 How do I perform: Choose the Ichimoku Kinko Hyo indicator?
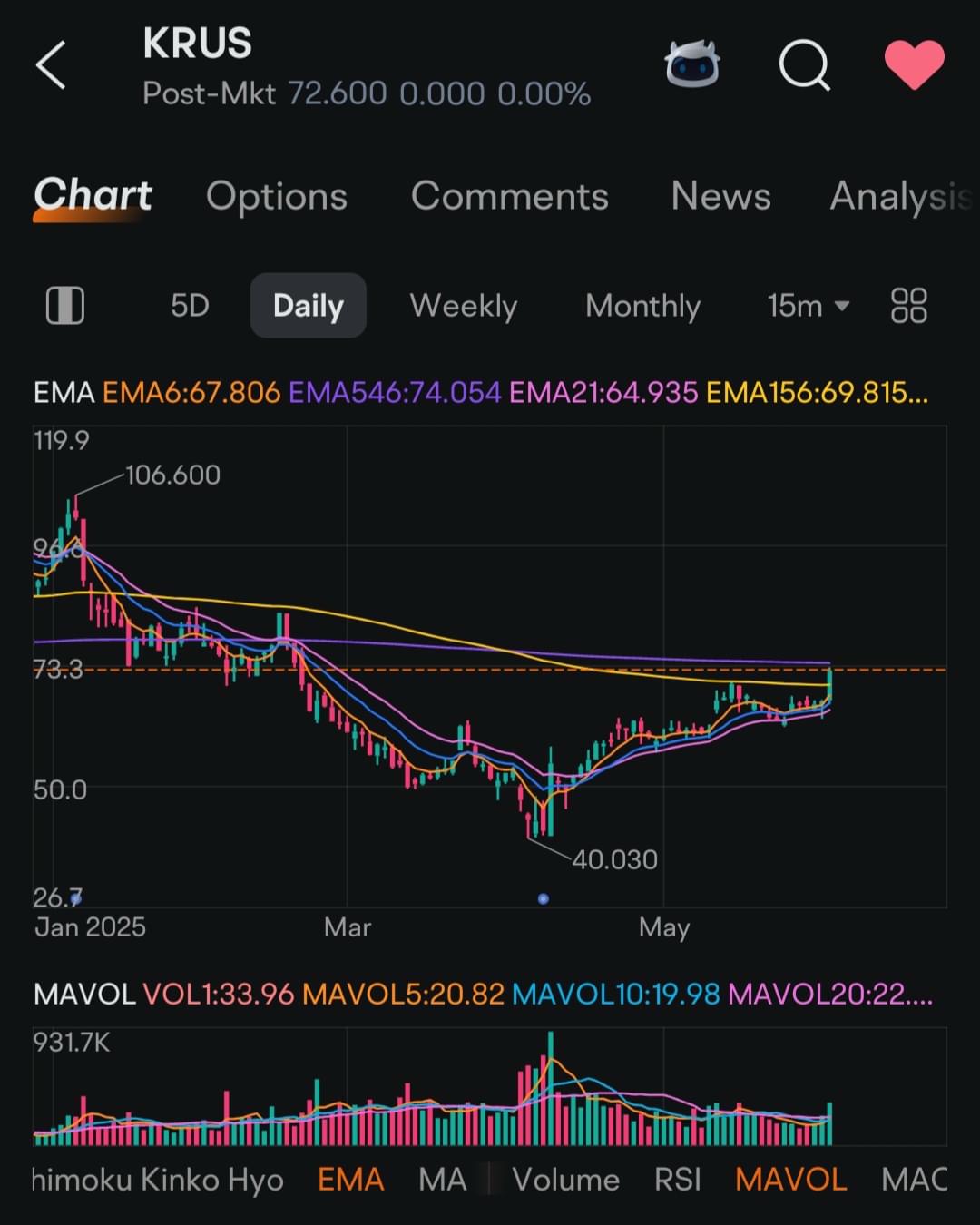pyautogui.click(x=159, y=1180)
